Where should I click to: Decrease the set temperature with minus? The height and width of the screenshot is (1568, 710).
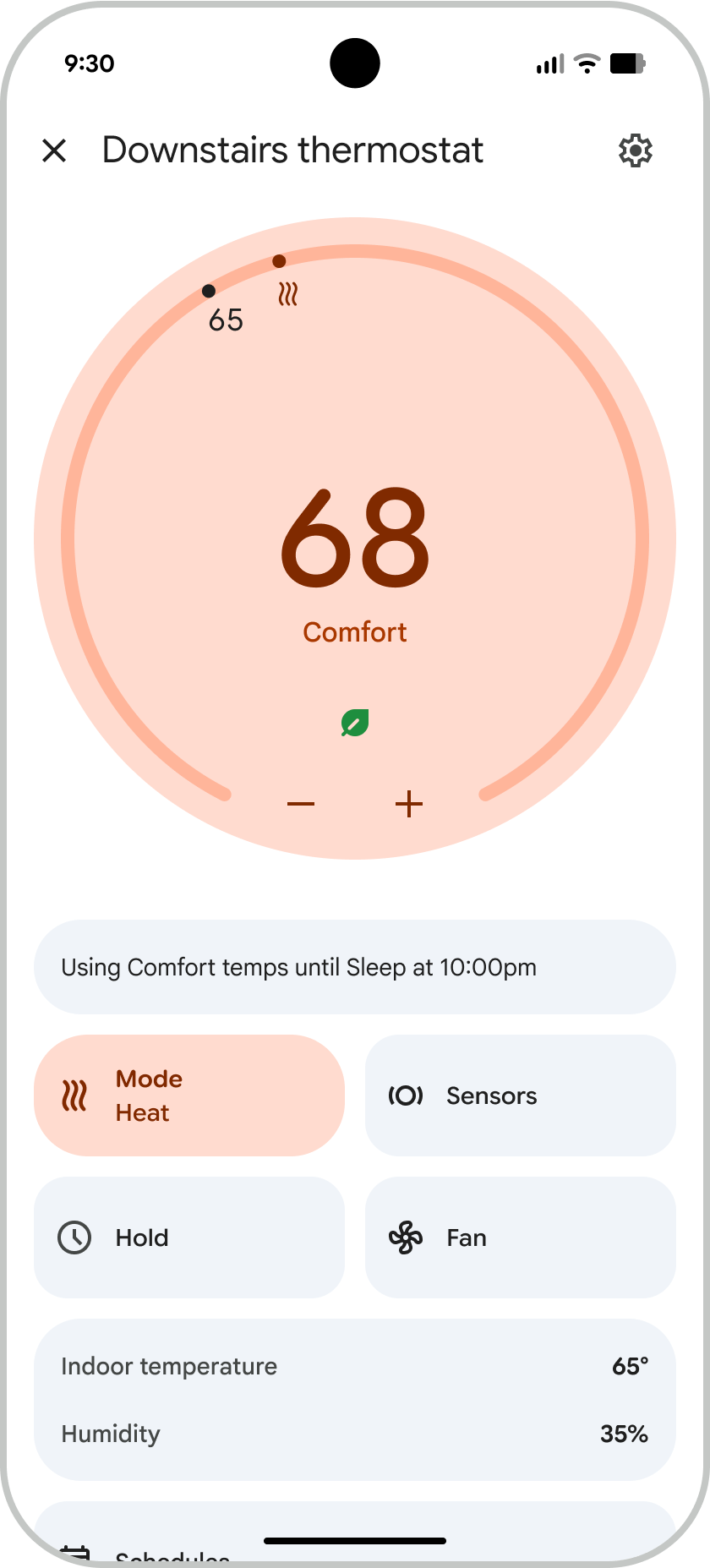point(301,804)
